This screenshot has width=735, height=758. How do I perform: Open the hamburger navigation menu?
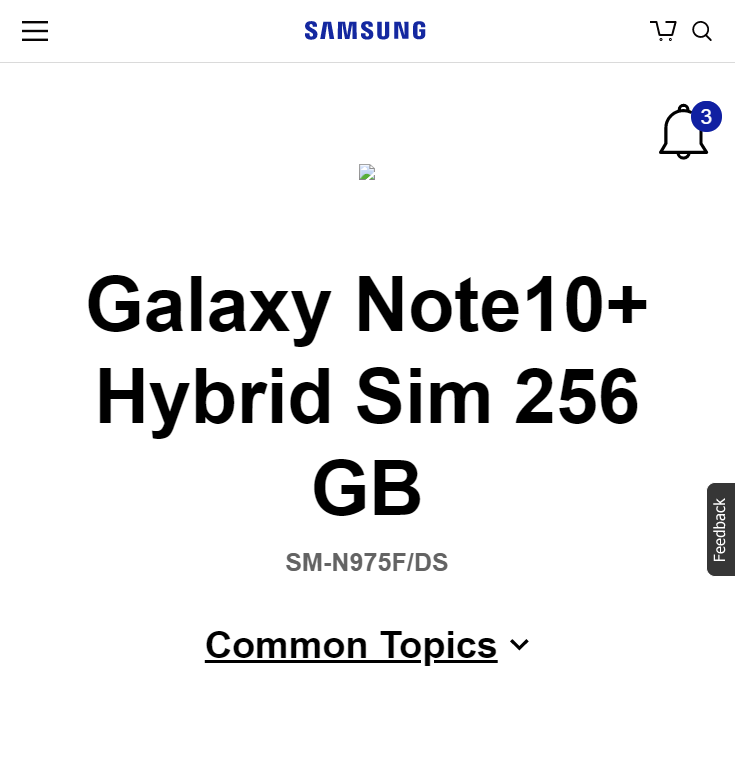pyautogui.click(x=35, y=31)
